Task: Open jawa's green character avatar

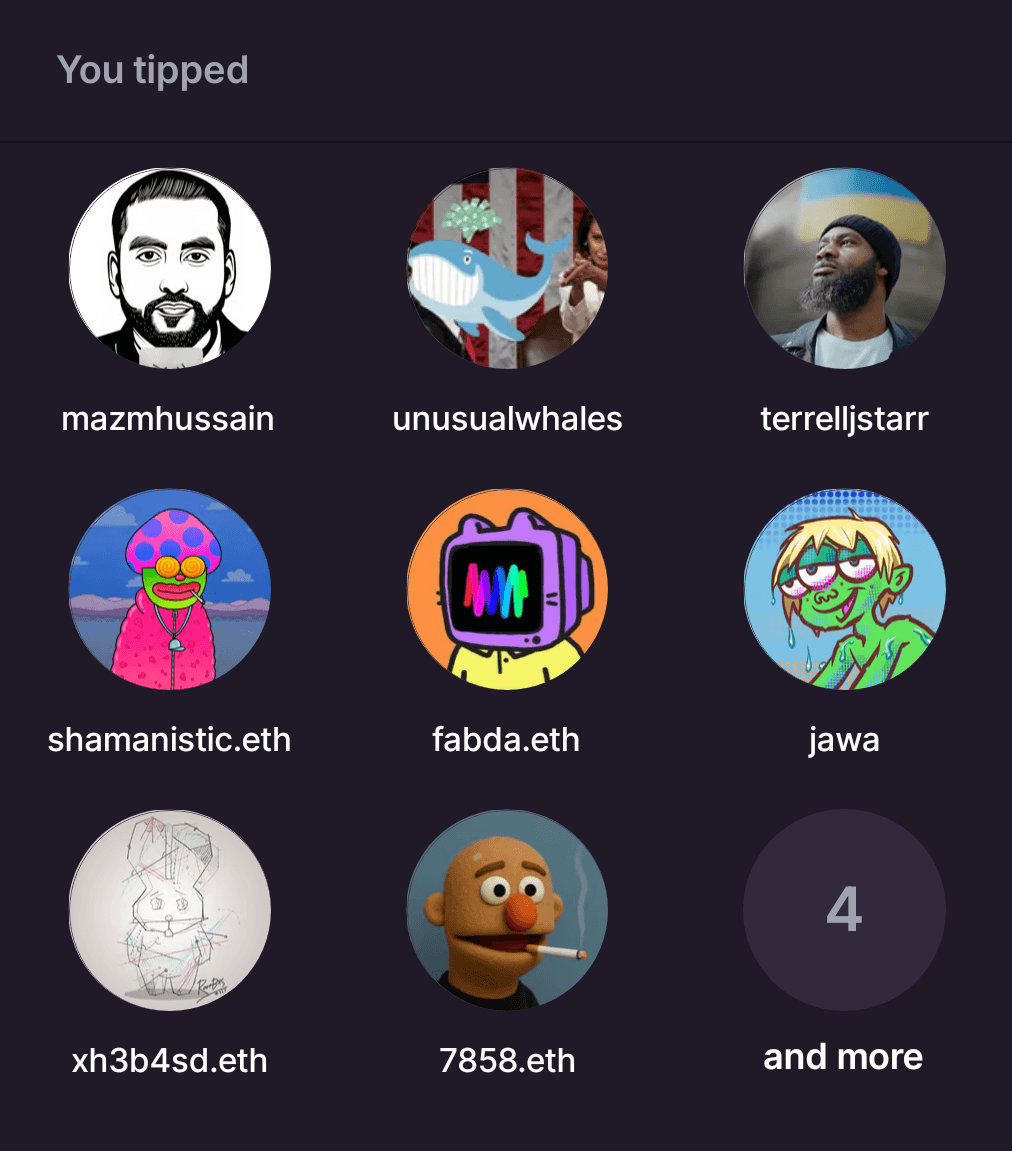Action: (x=844, y=589)
